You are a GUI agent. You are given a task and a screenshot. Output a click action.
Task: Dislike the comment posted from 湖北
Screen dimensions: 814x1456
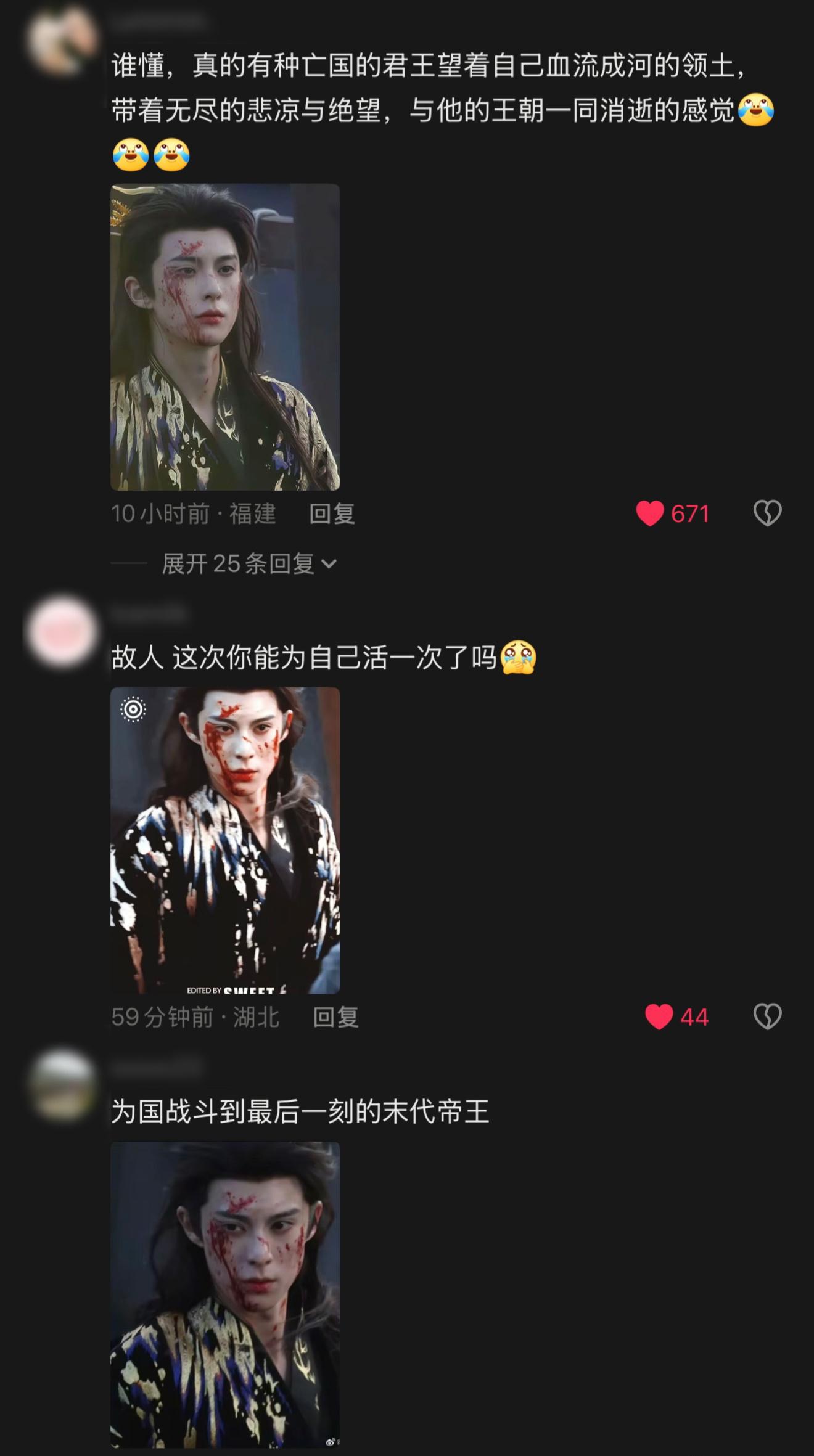[x=767, y=1016]
